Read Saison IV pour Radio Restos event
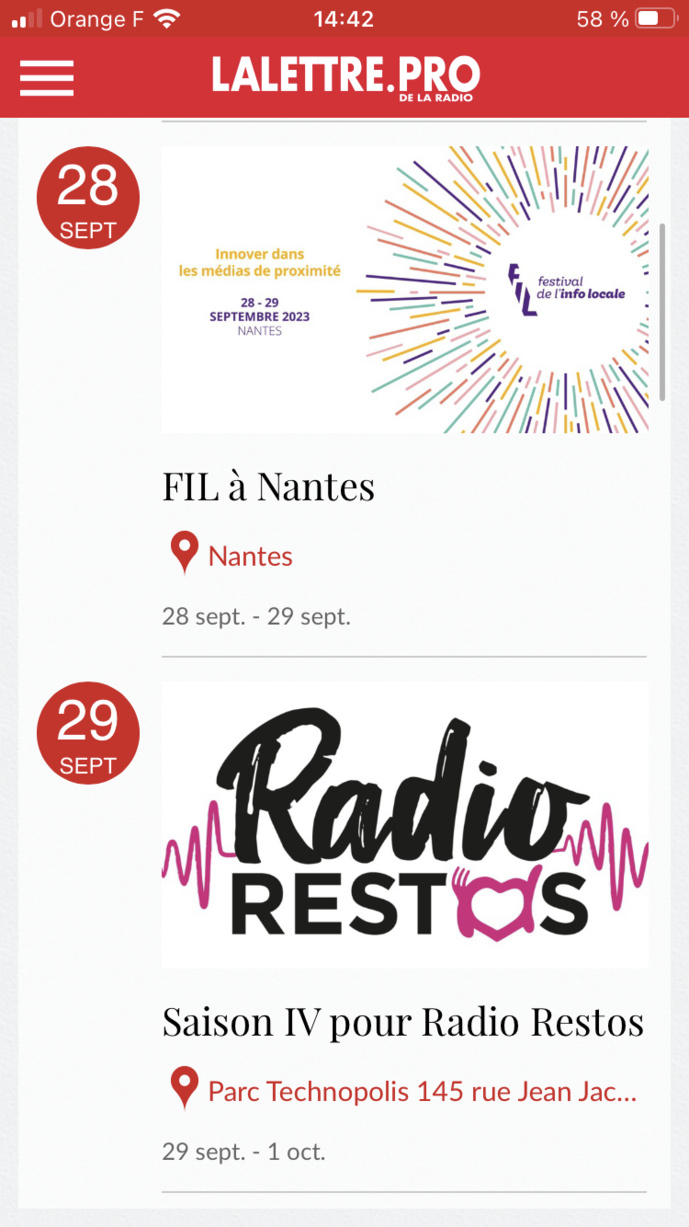Viewport: 689px width, 1227px height. 402,1022
